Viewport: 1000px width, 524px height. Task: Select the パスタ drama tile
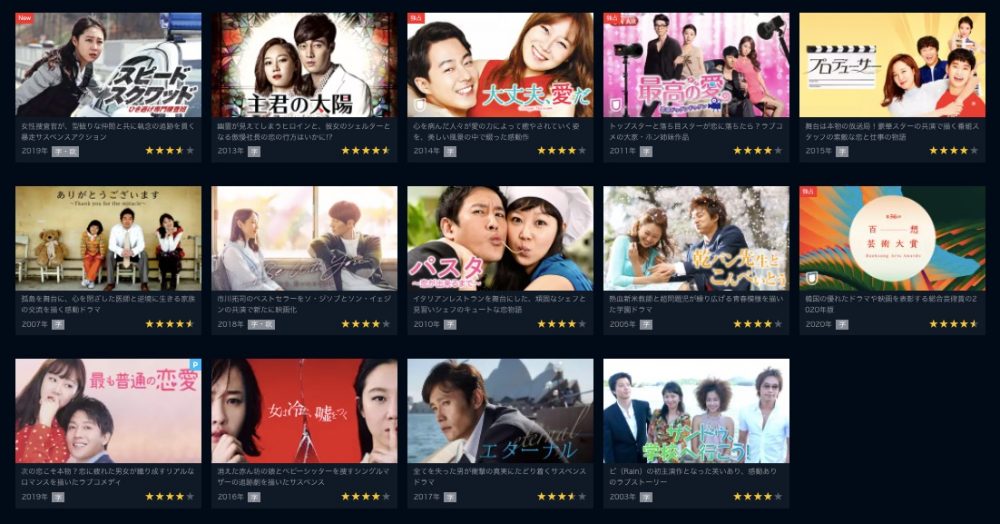point(500,238)
